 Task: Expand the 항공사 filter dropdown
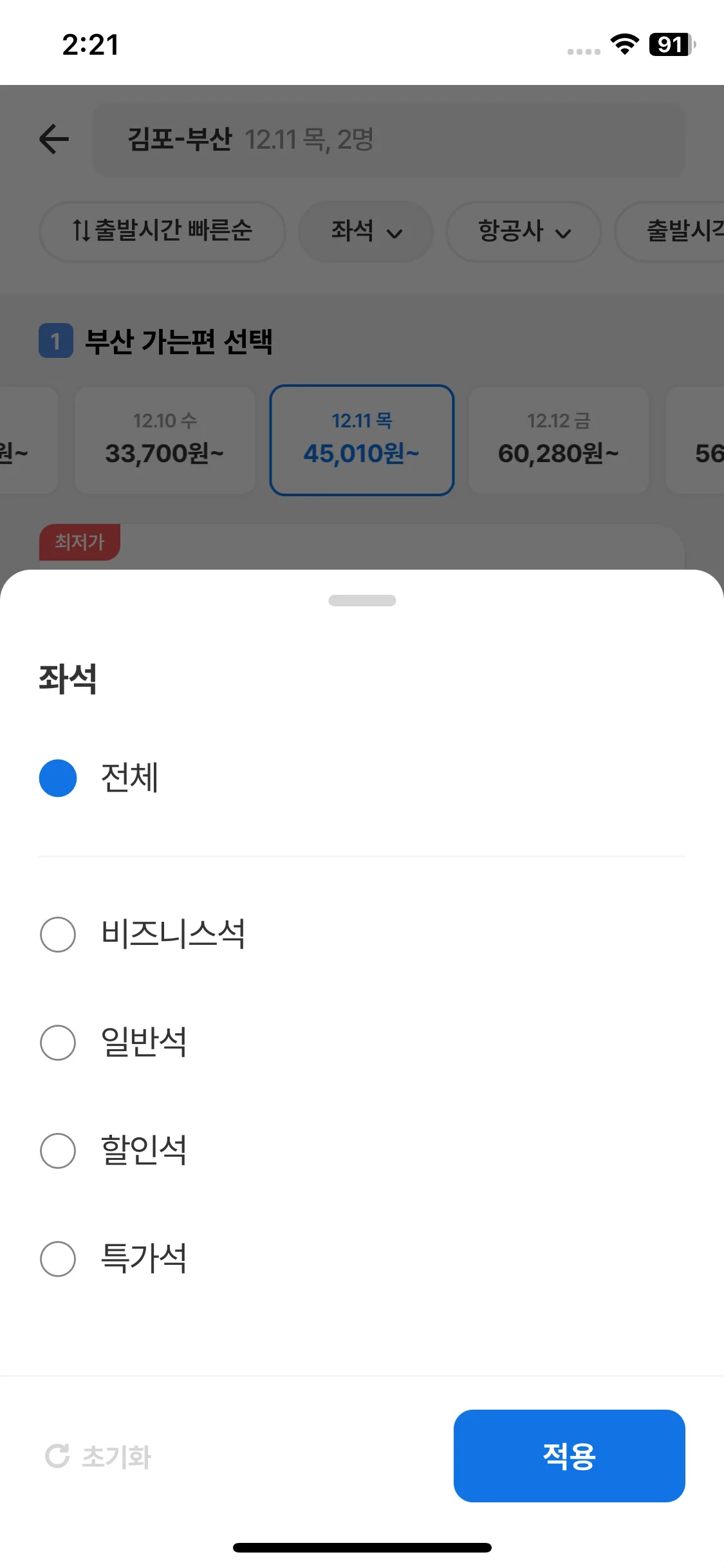click(524, 231)
